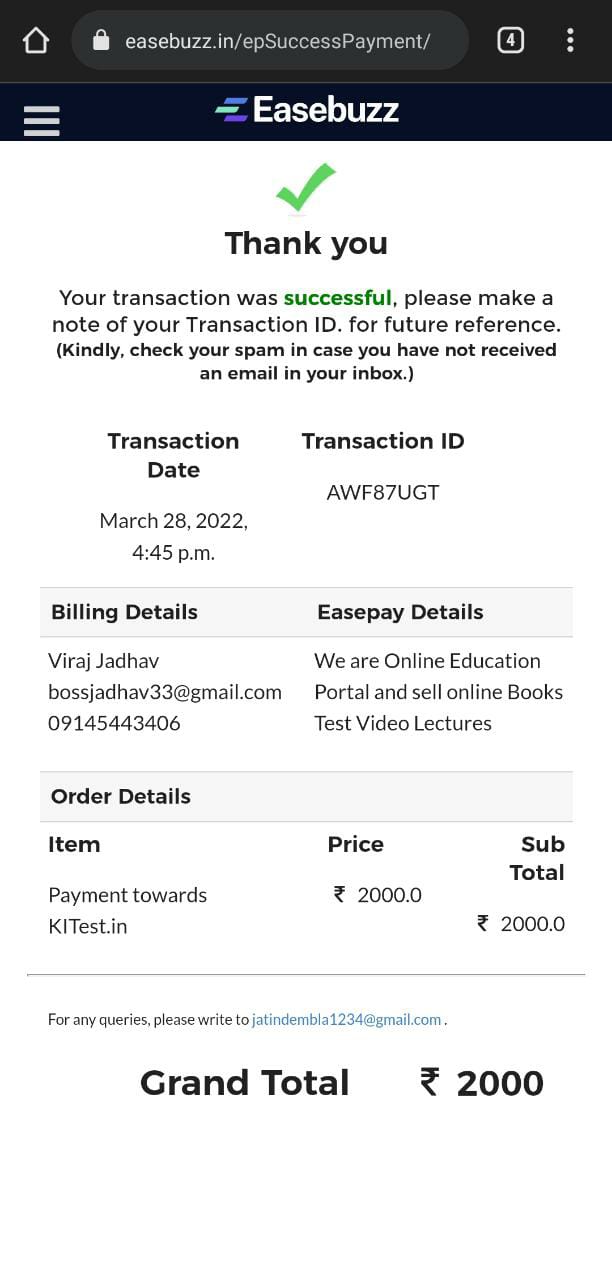The image size is (612, 1280).
Task: Tap the browser home icon
Action: pos(35,40)
